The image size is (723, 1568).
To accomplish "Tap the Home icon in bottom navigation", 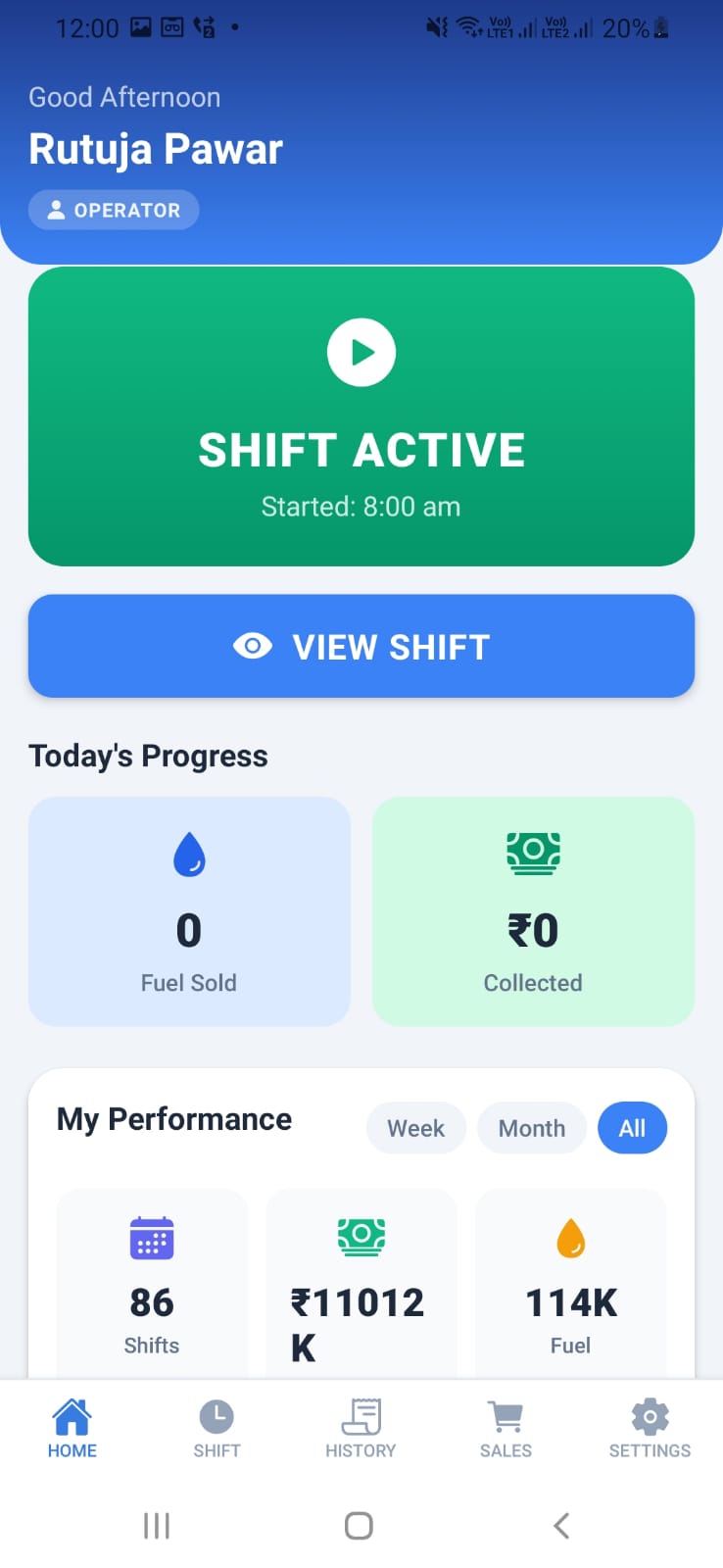I will point(72,1416).
